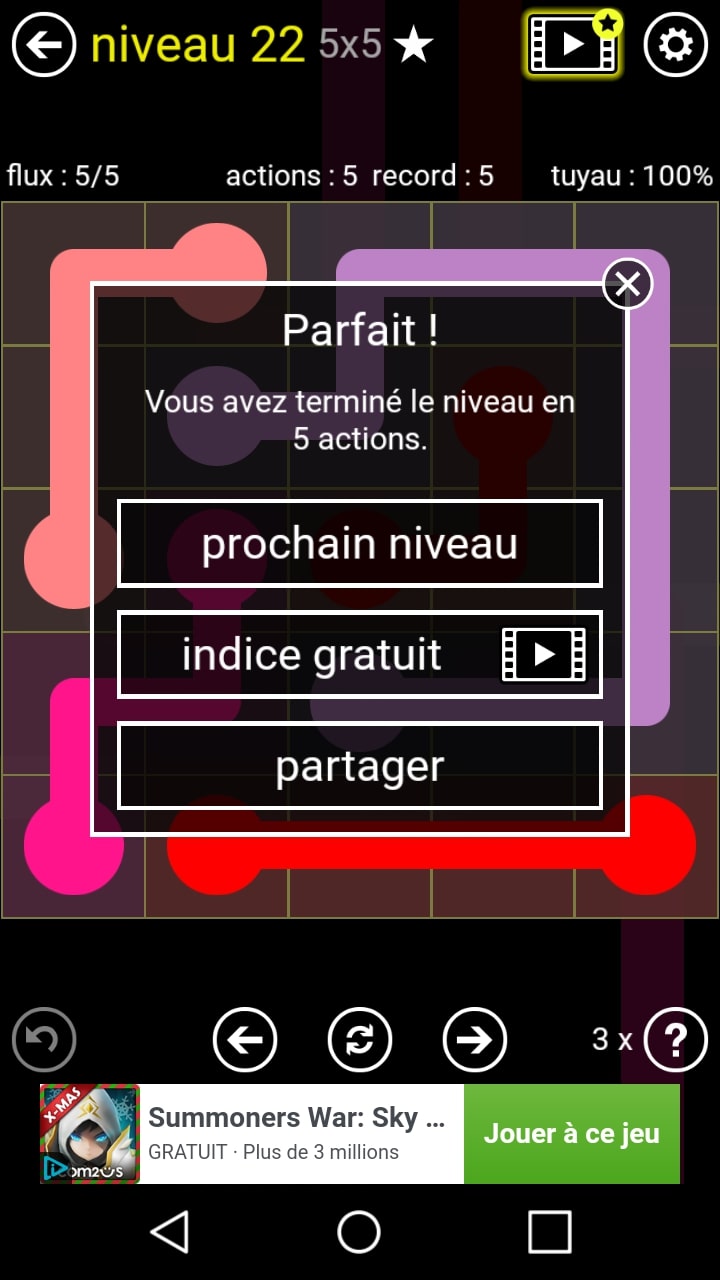The height and width of the screenshot is (1280, 720).
Task: Open the rewarded video icon with star
Action: (573, 45)
